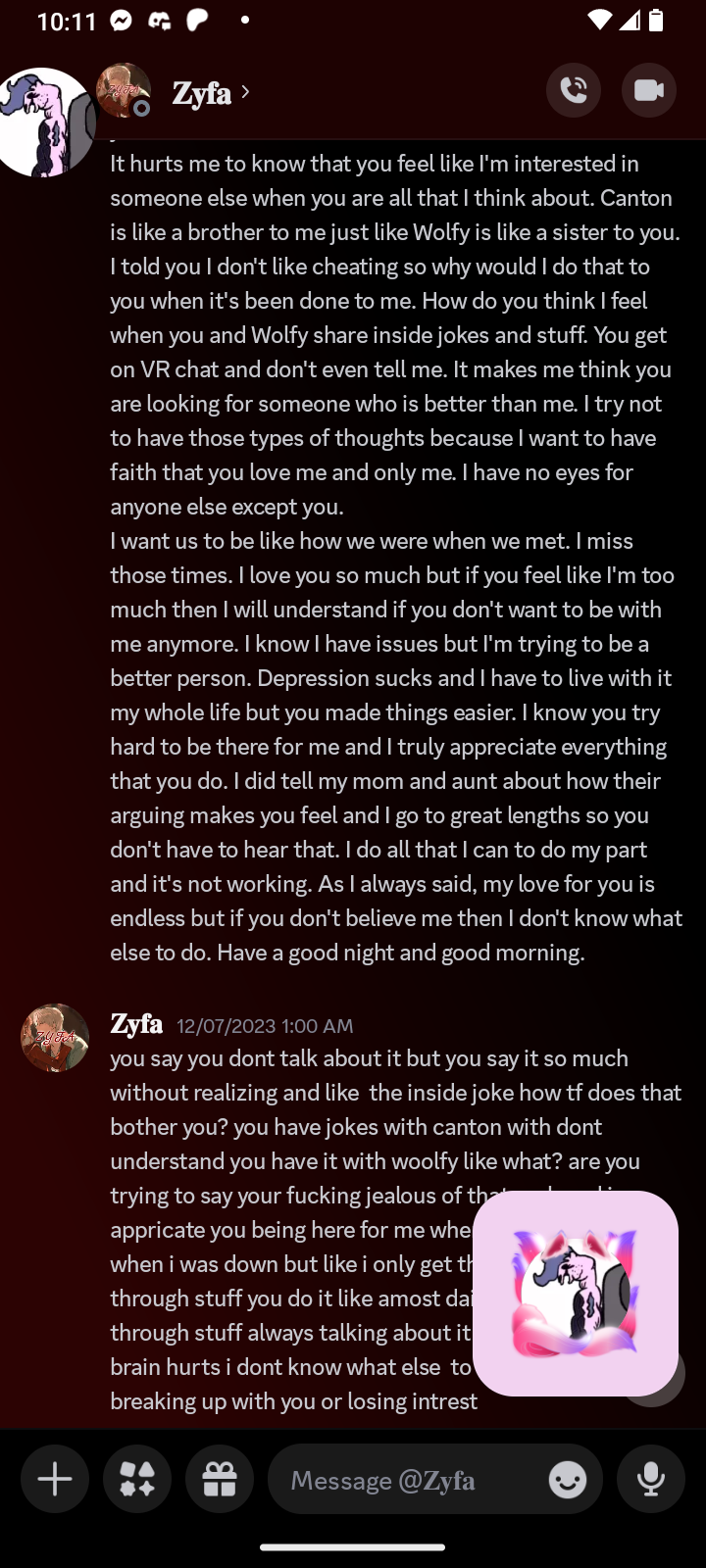Open the floating fox picture overlay
The width and height of the screenshot is (706, 1568).
576,1293
